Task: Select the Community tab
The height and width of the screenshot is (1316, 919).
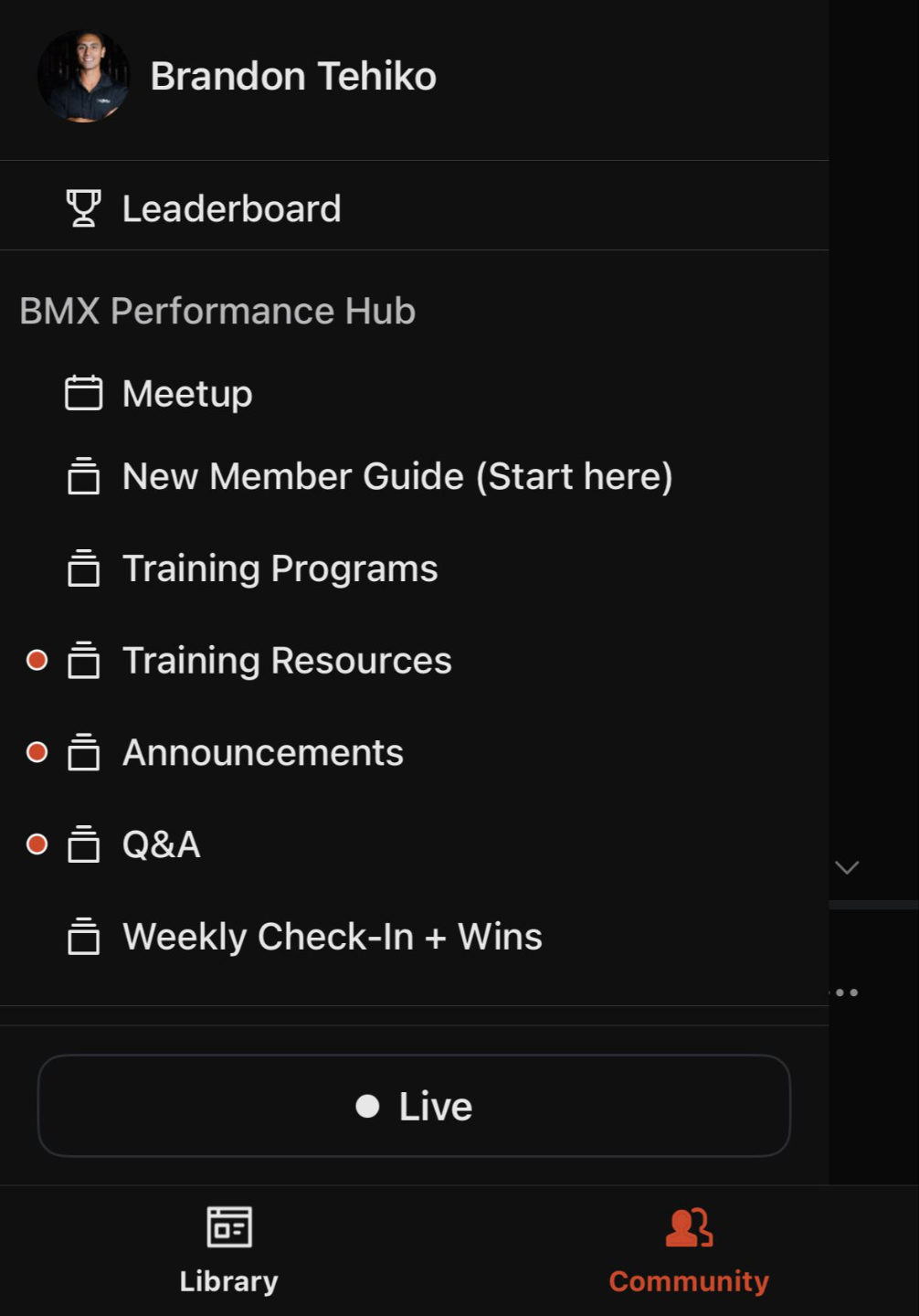Action: click(x=689, y=1249)
